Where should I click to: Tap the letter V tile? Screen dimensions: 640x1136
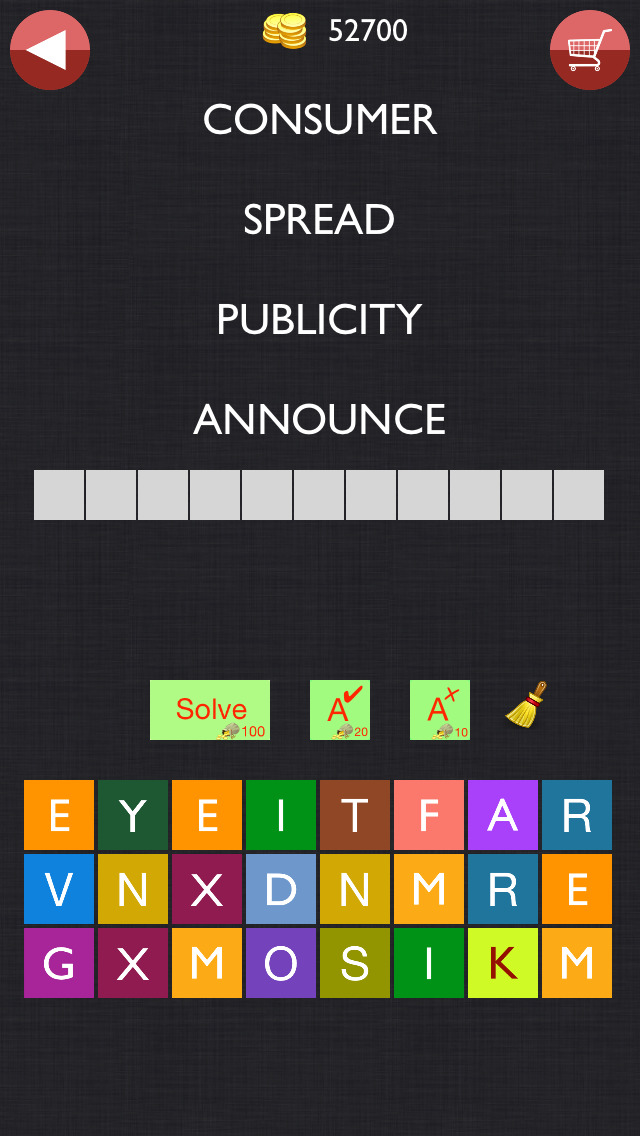click(59, 889)
